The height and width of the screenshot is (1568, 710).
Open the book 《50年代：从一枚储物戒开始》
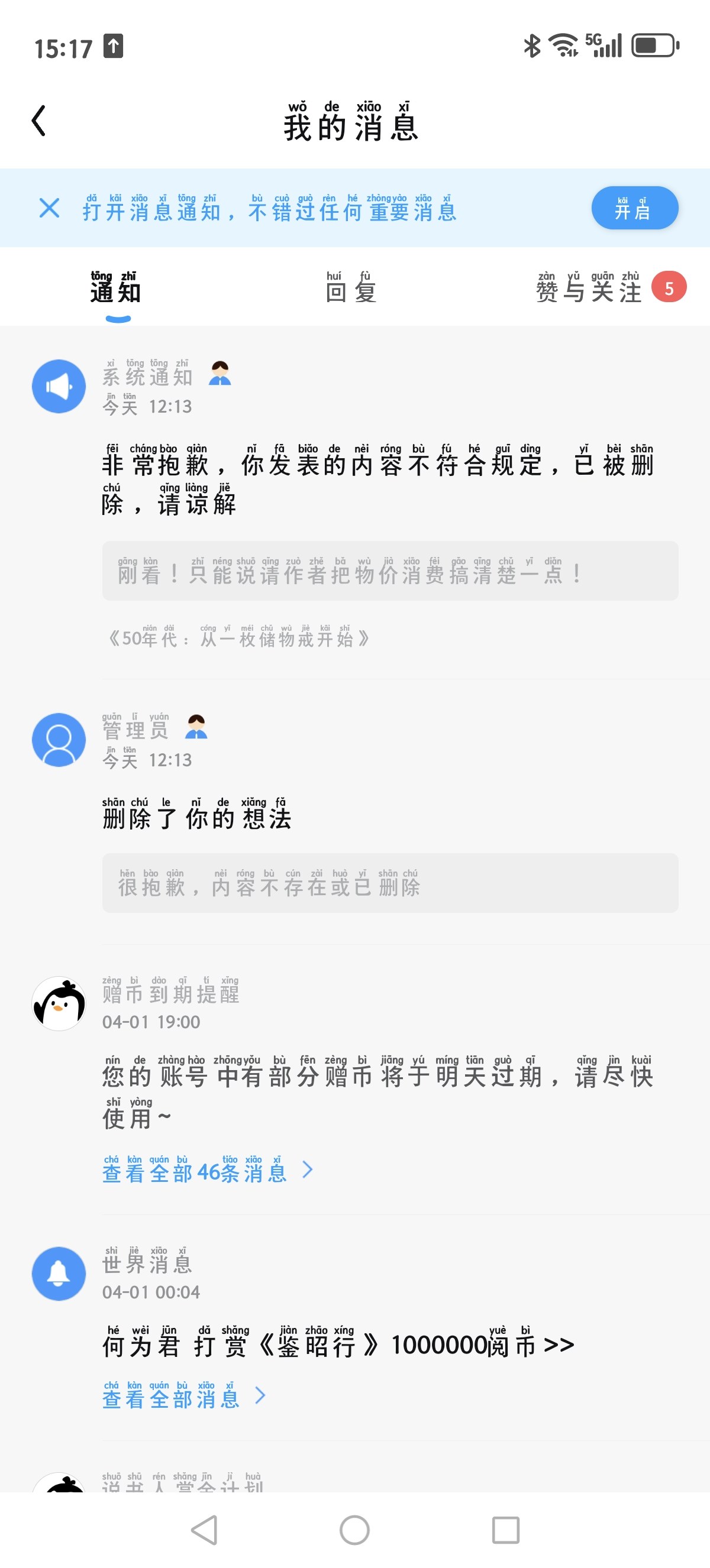237,638
